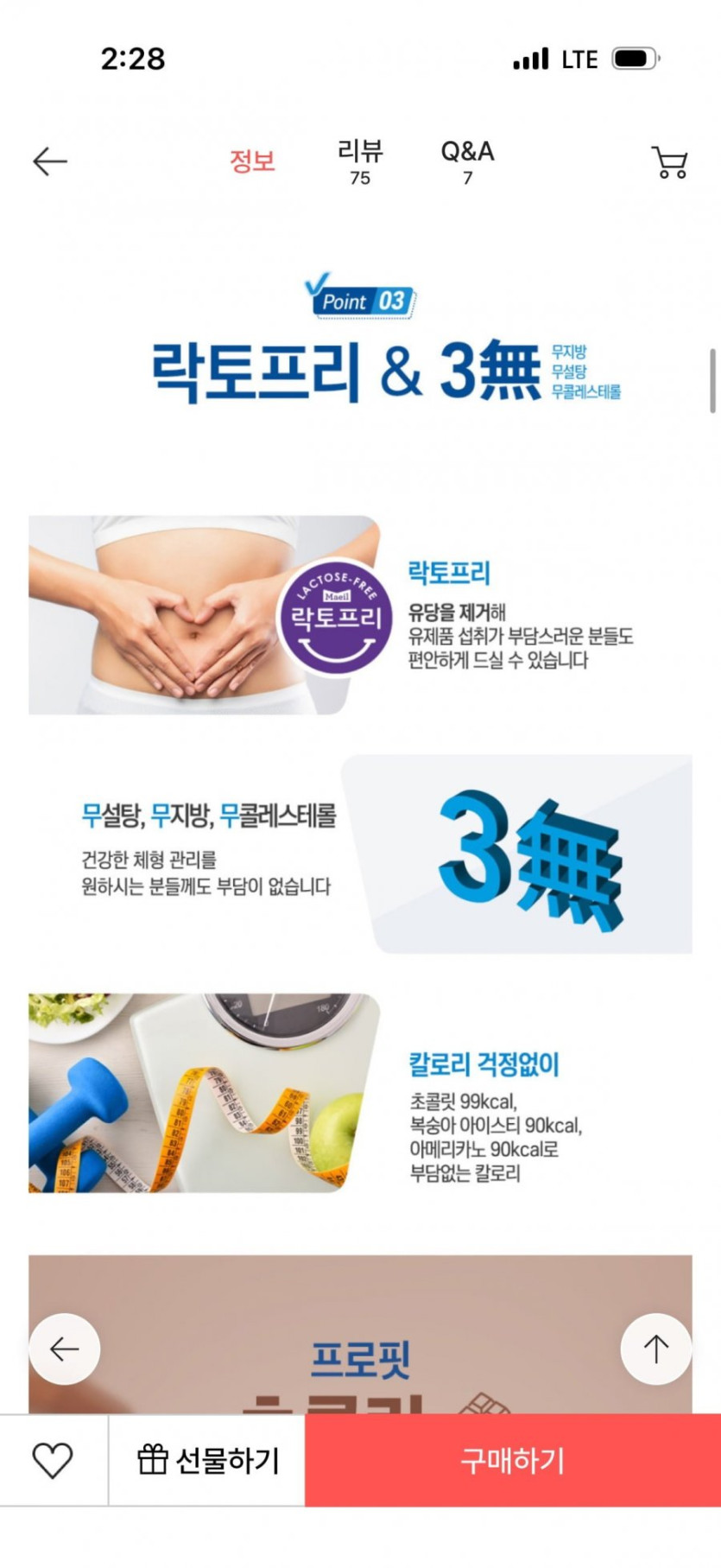
Task: Open the shopping cart
Action: pyautogui.click(x=669, y=162)
